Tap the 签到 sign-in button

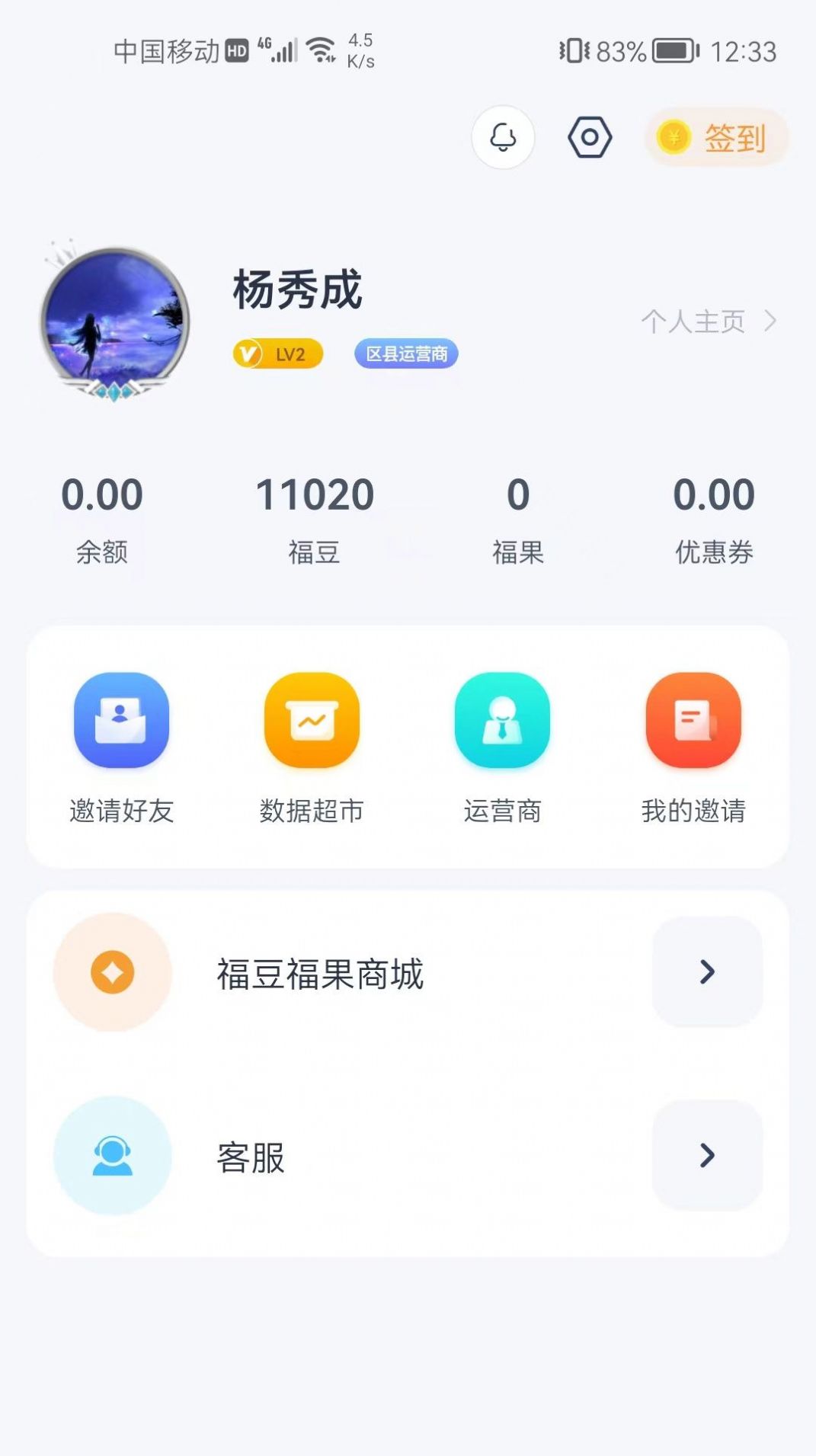tap(716, 139)
